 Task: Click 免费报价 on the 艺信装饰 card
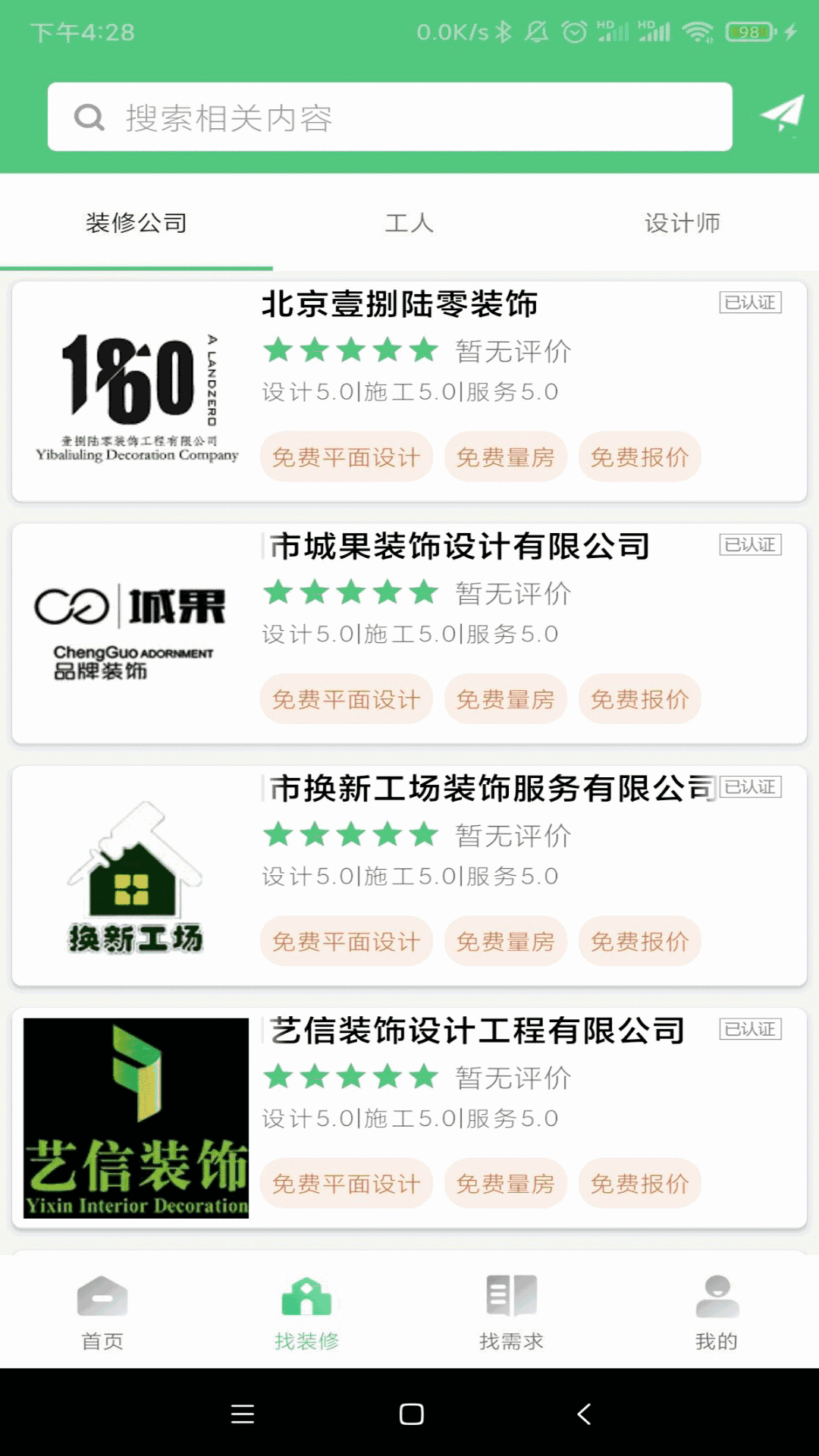point(639,1184)
